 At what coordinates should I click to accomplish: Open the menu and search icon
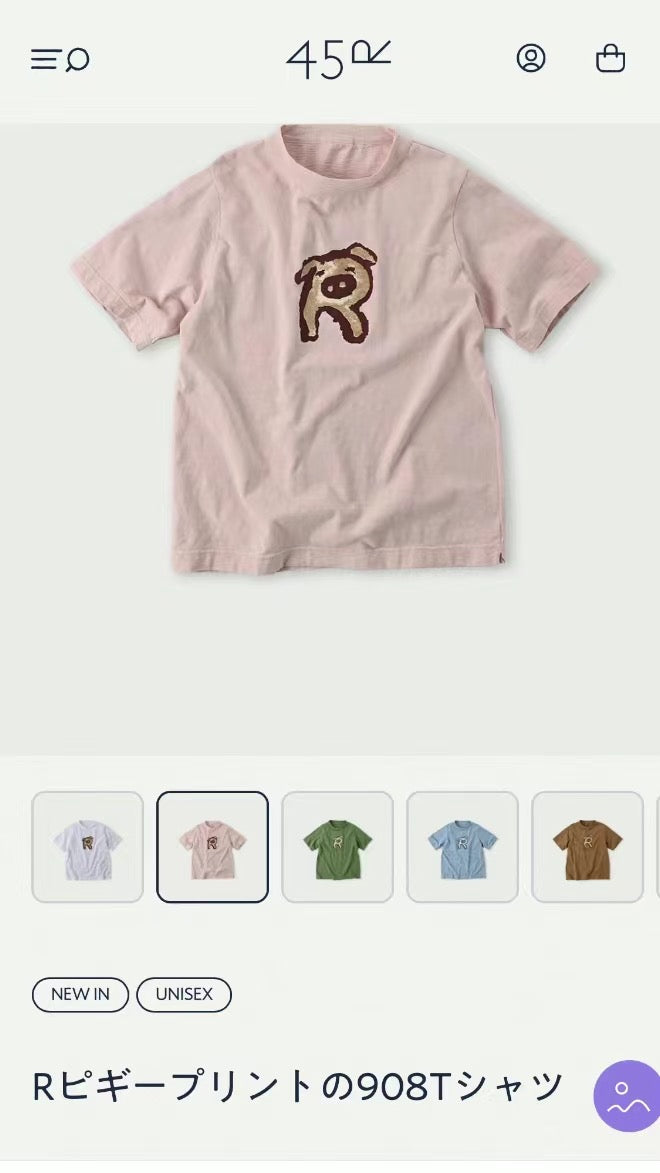point(60,60)
